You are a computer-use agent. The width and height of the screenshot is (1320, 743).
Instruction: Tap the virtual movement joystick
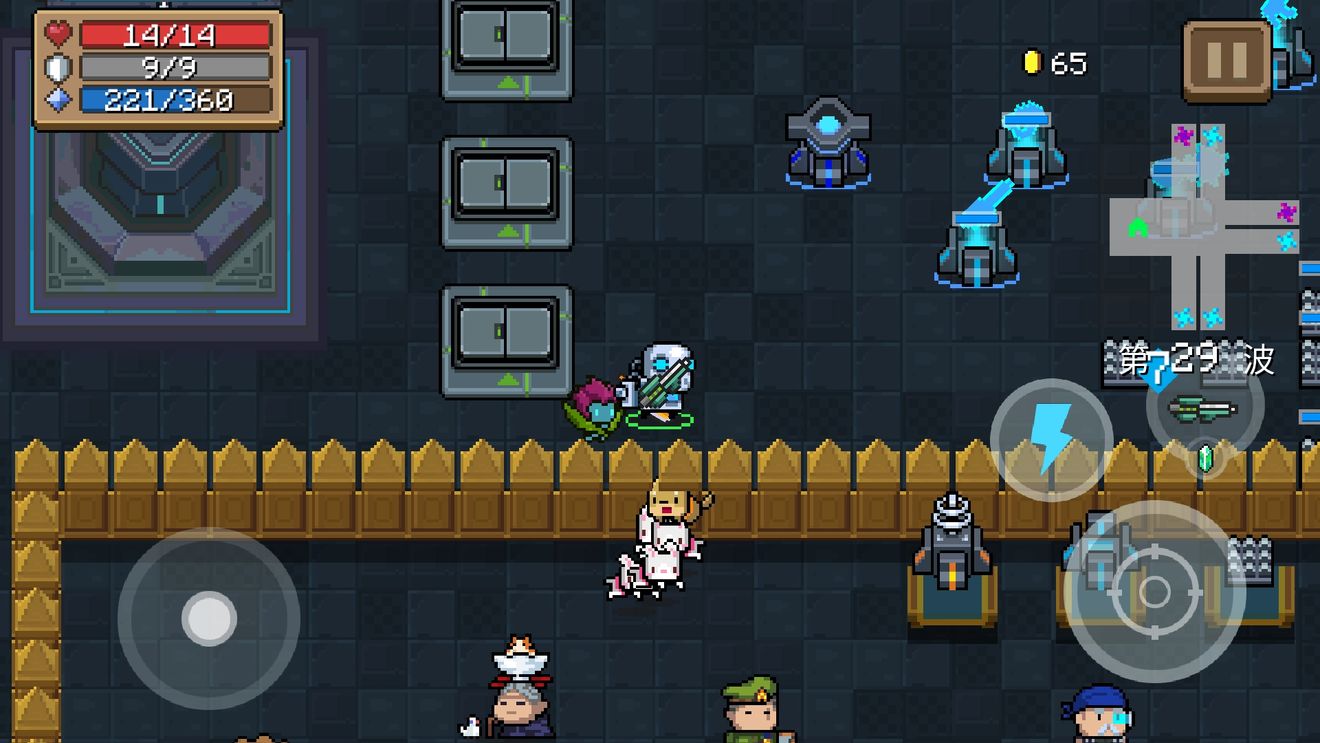209,619
